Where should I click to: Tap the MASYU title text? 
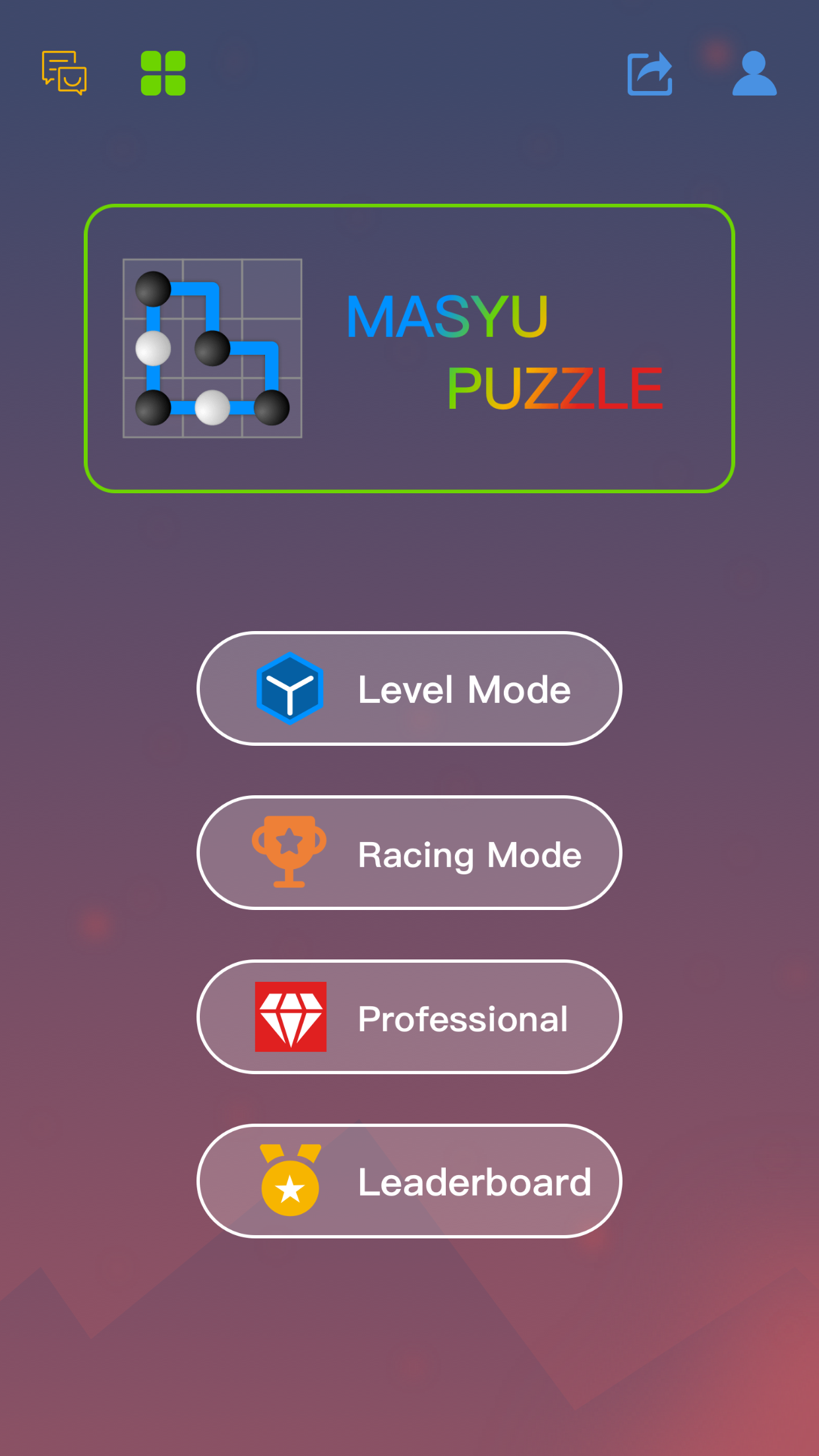click(447, 317)
